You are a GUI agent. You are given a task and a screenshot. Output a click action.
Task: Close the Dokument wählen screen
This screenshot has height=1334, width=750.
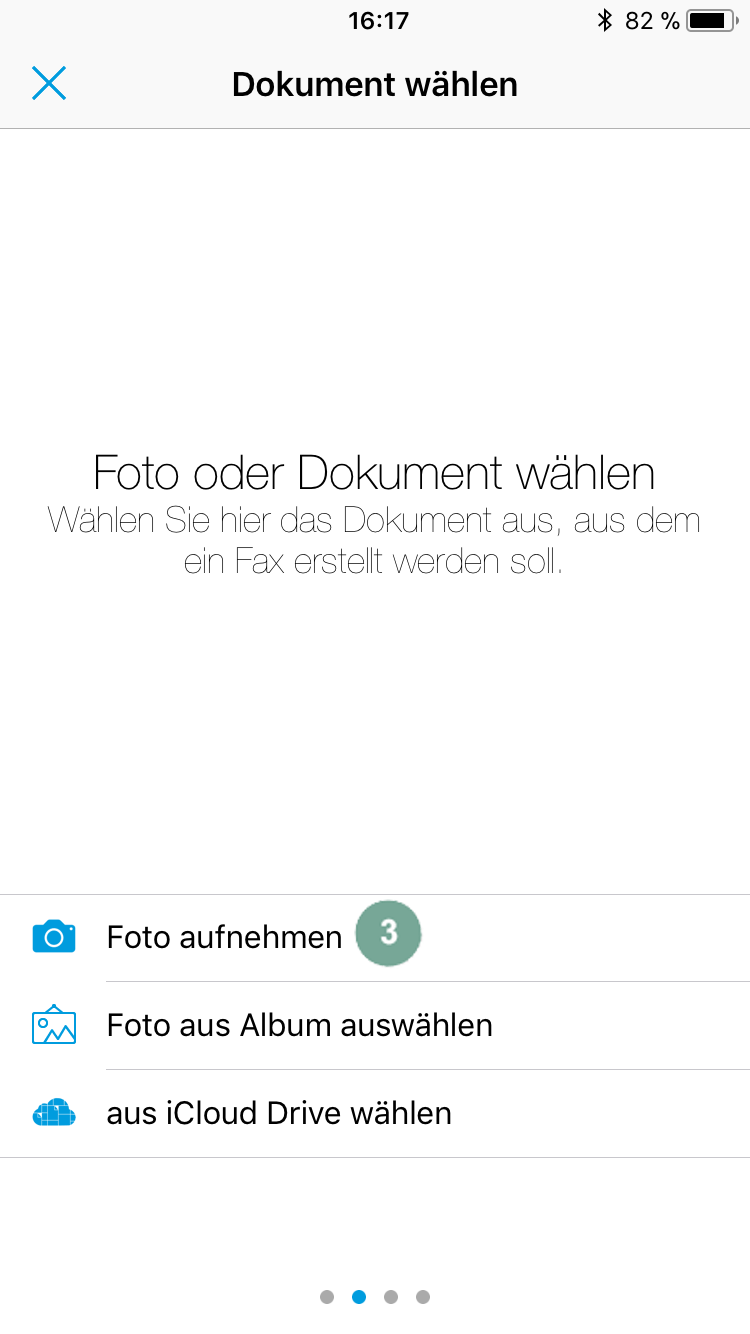tap(48, 84)
